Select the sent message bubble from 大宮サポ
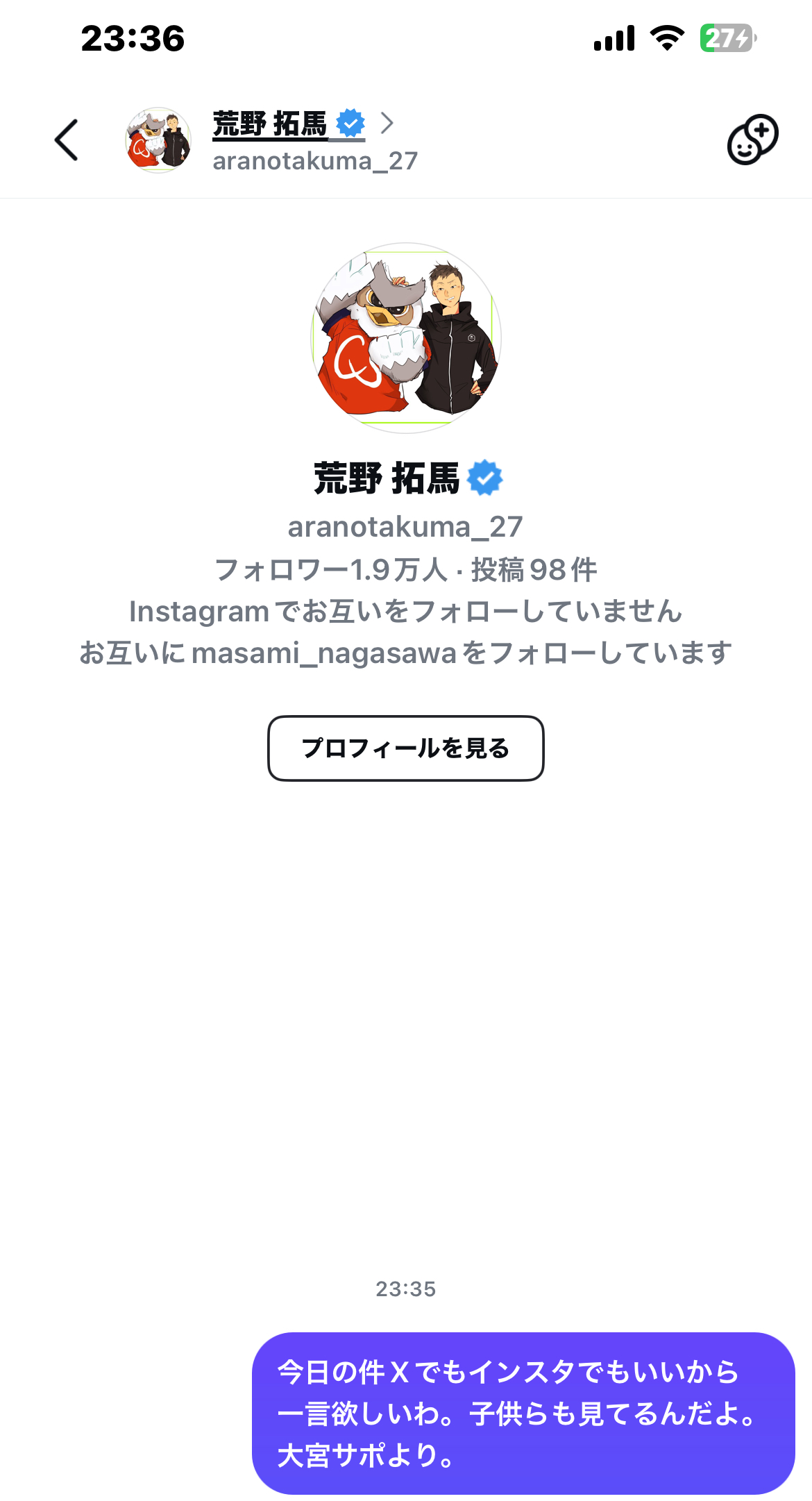Image resolution: width=812 pixels, height=1501 pixels. point(523,1413)
